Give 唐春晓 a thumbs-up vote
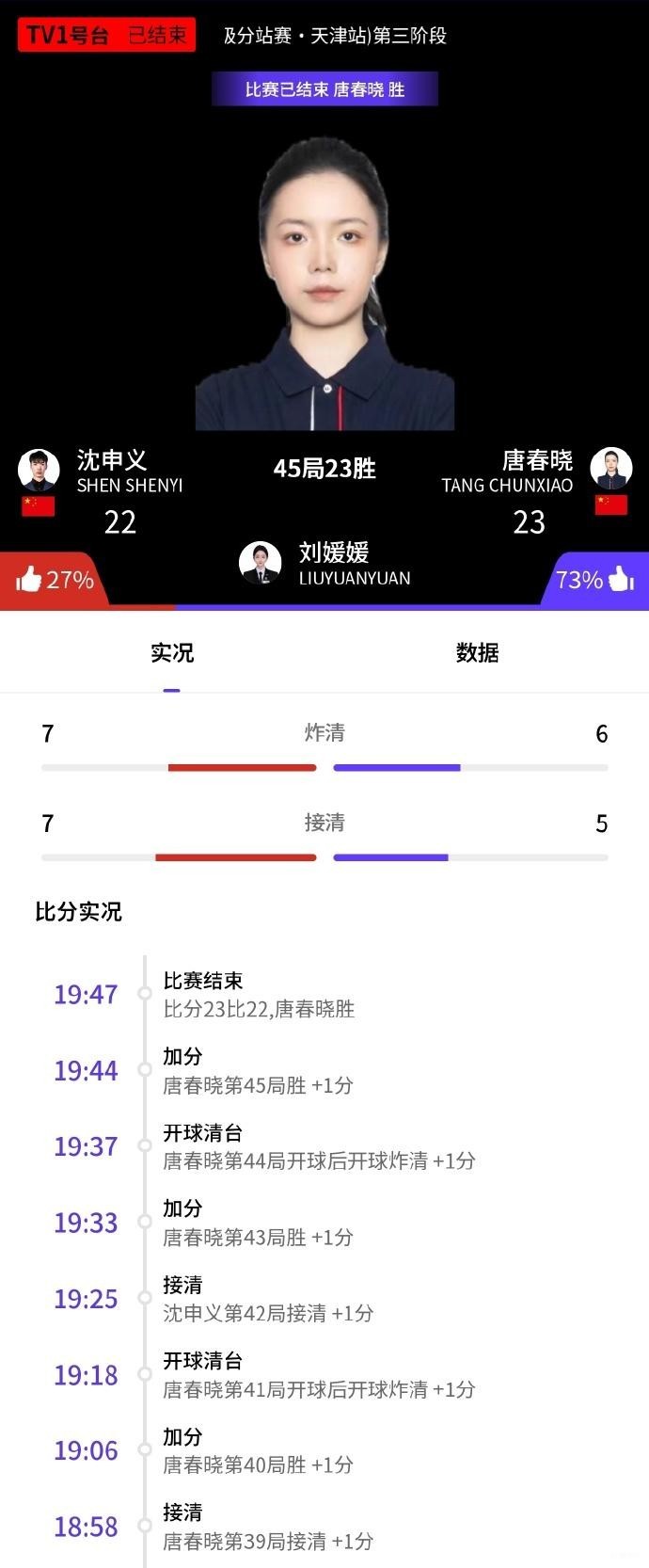Viewport: 649px width, 1568px height. (x=620, y=579)
